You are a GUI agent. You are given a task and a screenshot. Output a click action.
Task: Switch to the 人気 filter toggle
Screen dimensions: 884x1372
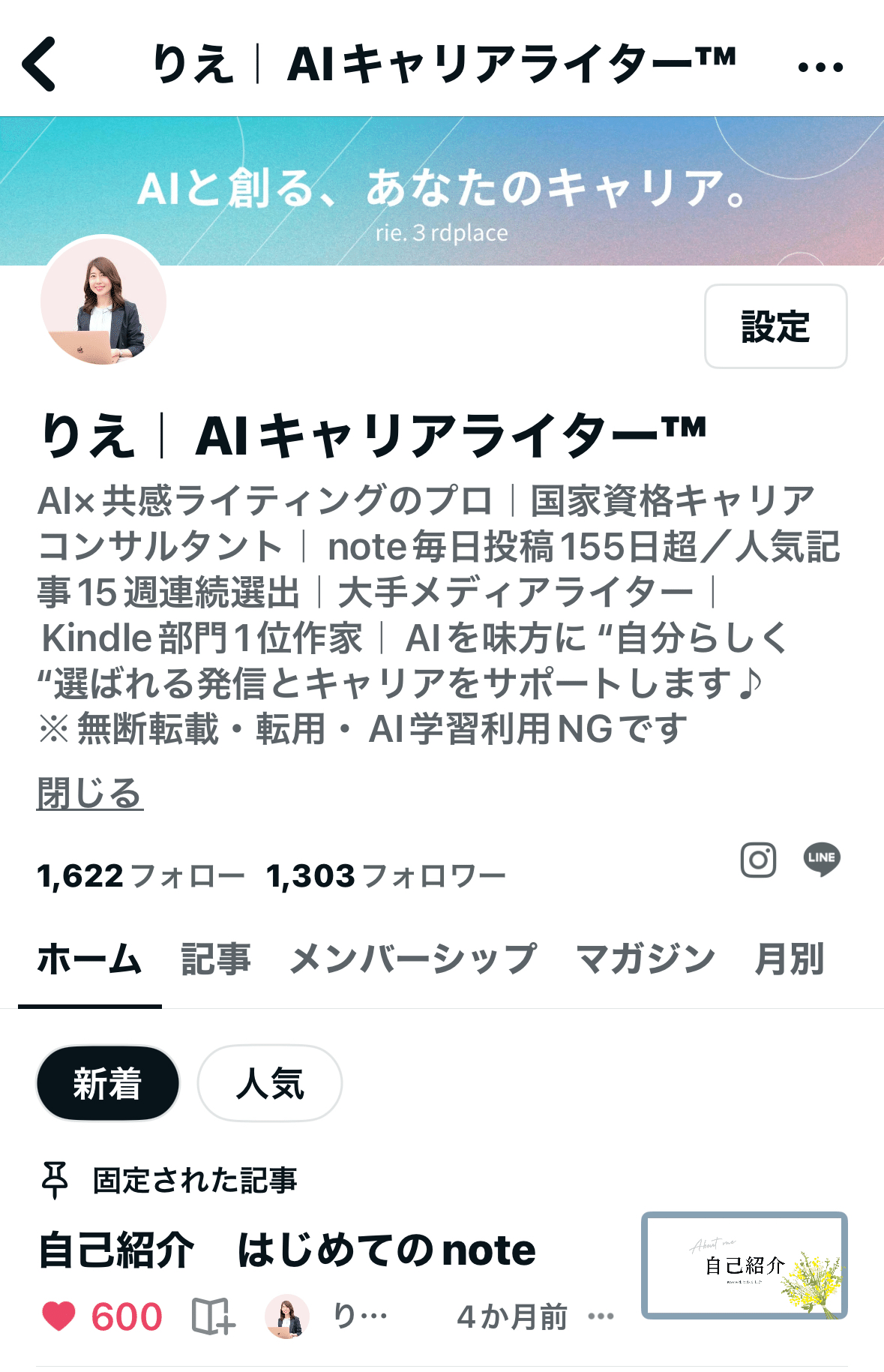pyautogui.click(x=270, y=1082)
